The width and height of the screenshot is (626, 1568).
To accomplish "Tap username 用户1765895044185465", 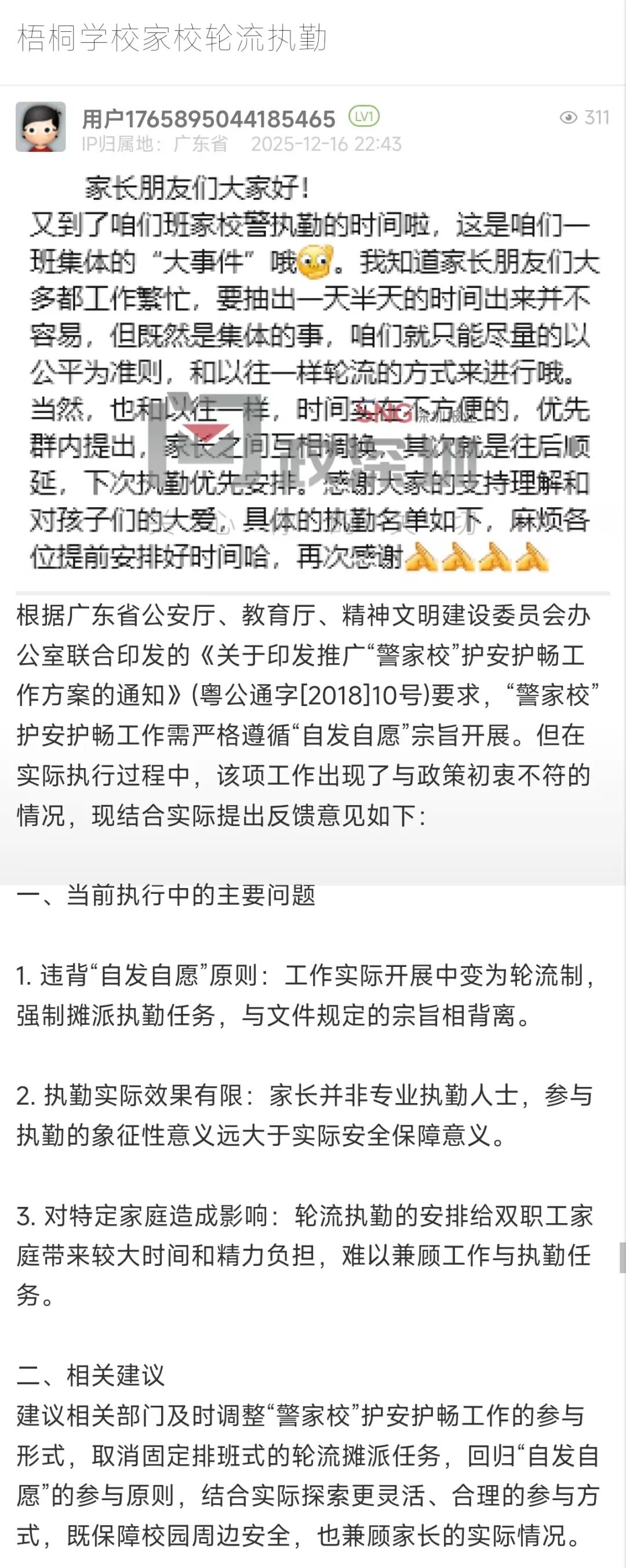I will pos(208,119).
